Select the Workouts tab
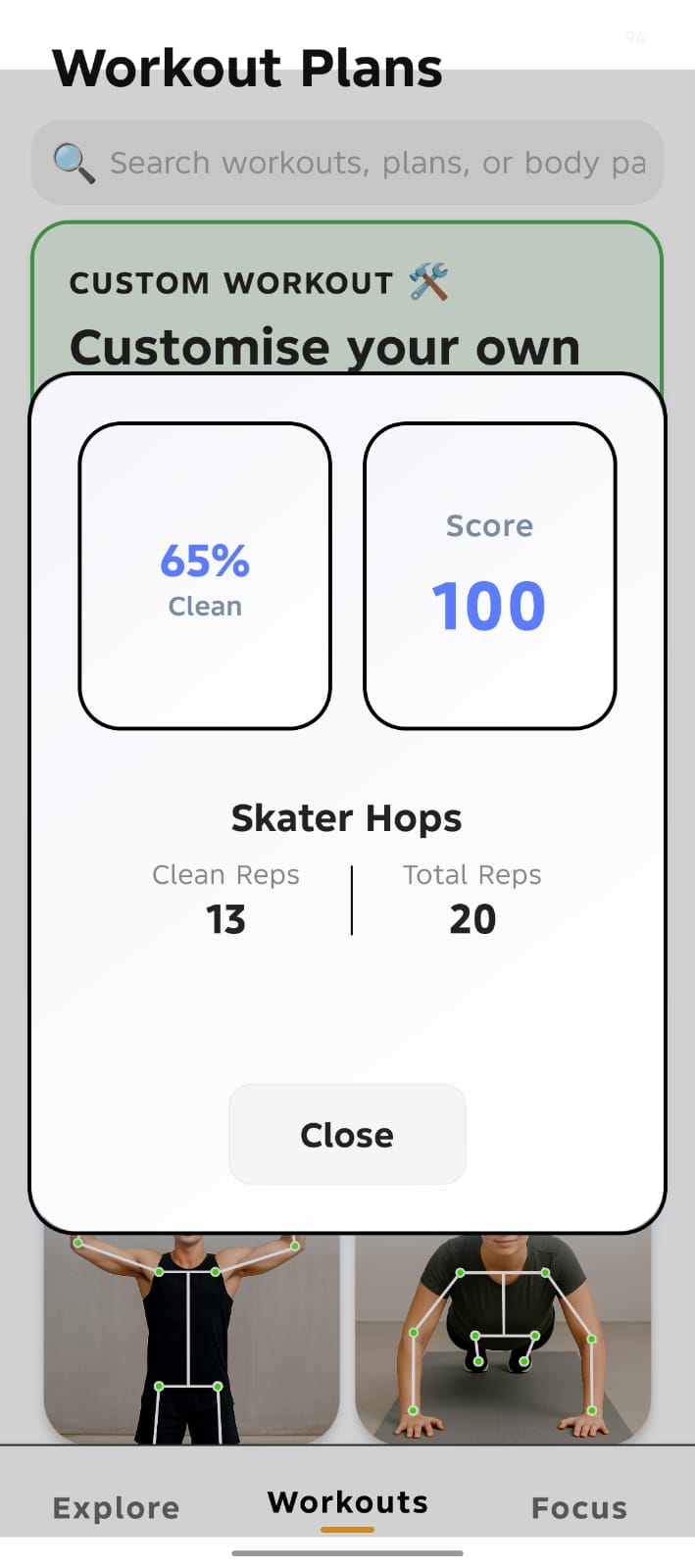Image resolution: width=695 pixels, height=1568 pixels. coord(347,1503)
